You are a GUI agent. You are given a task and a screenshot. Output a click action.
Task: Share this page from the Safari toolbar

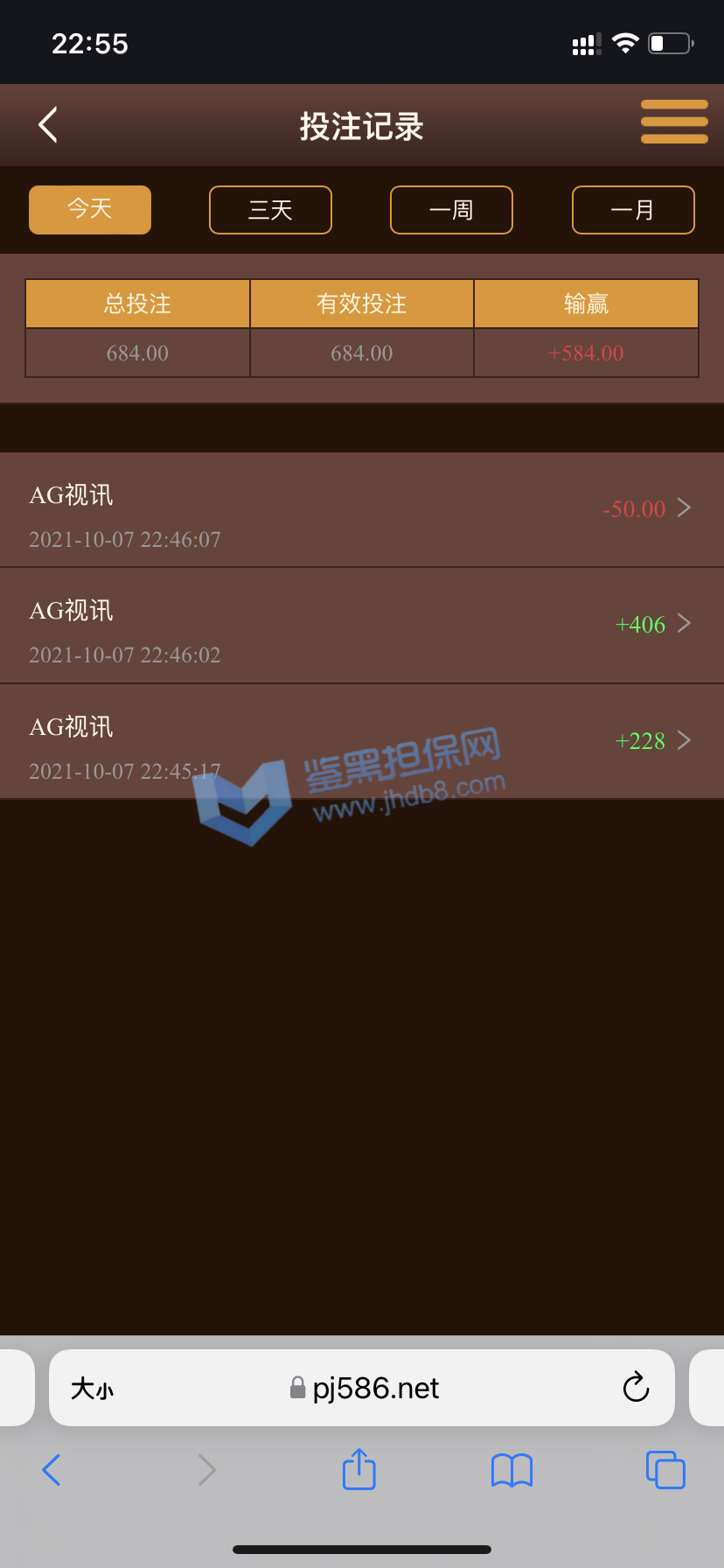[359, 1469]
